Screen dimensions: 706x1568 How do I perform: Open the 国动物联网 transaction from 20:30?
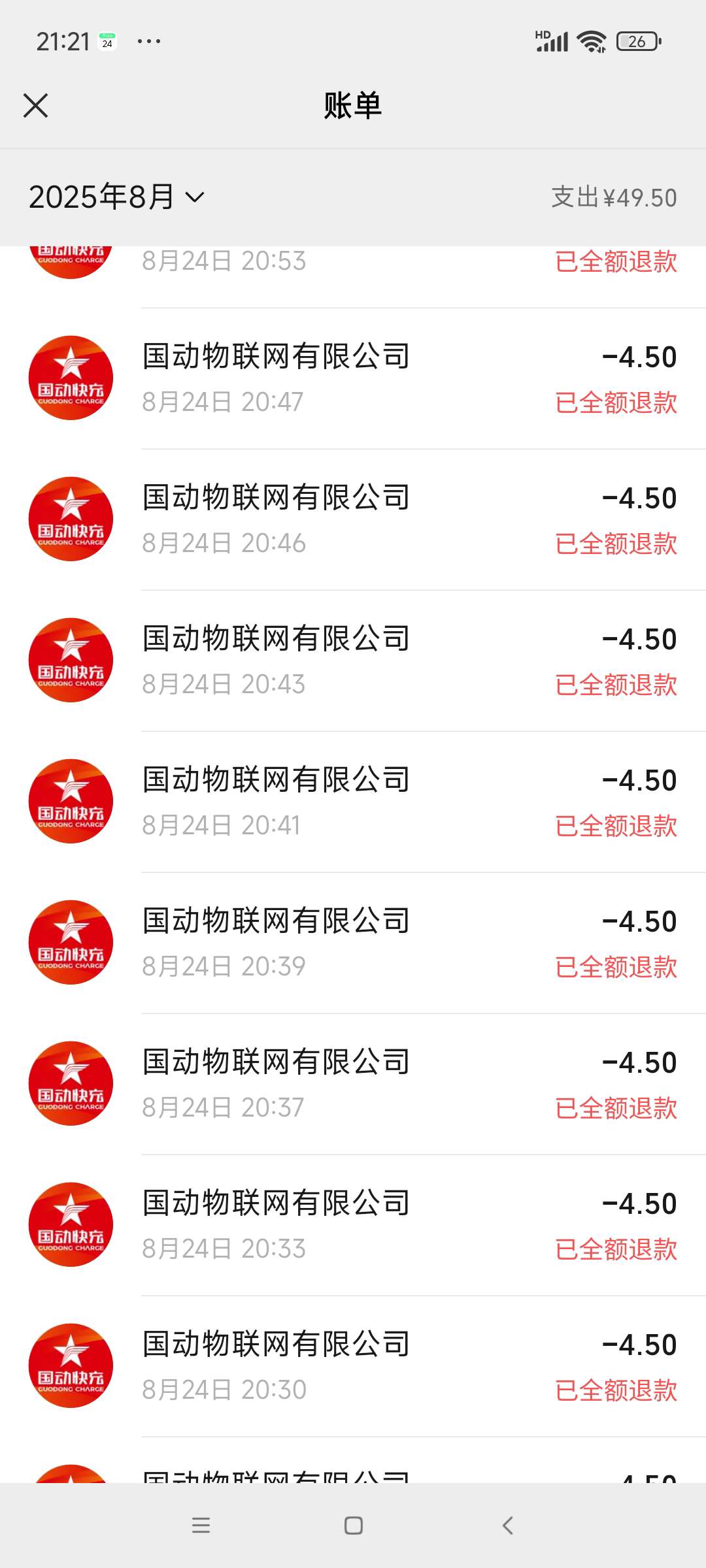click(x=353, y=1366)
